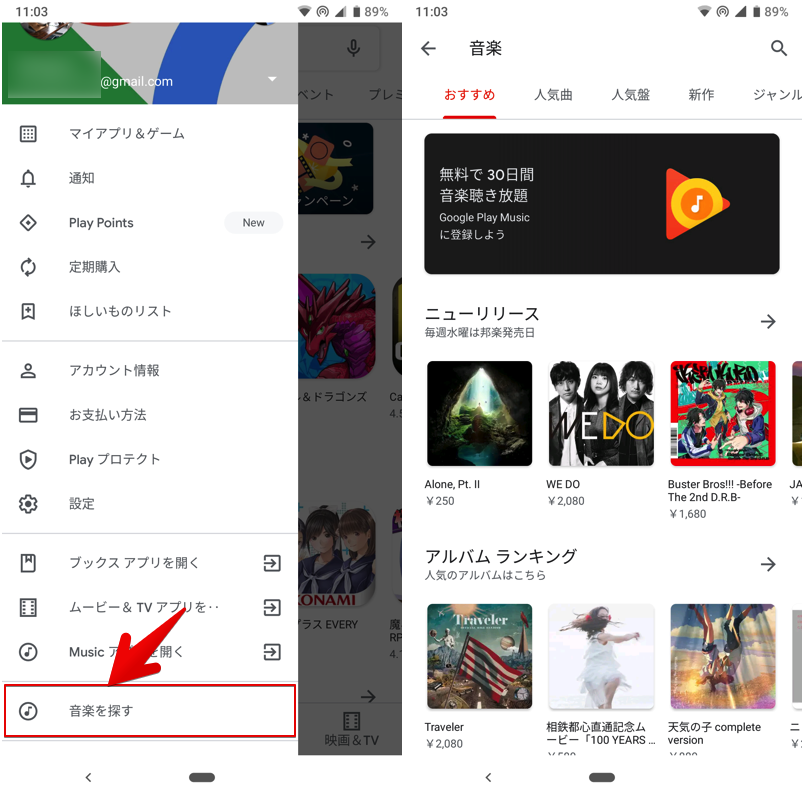802x800 pixels.
Task: Go back from the 音楽 page
Action: pos(429,48)
